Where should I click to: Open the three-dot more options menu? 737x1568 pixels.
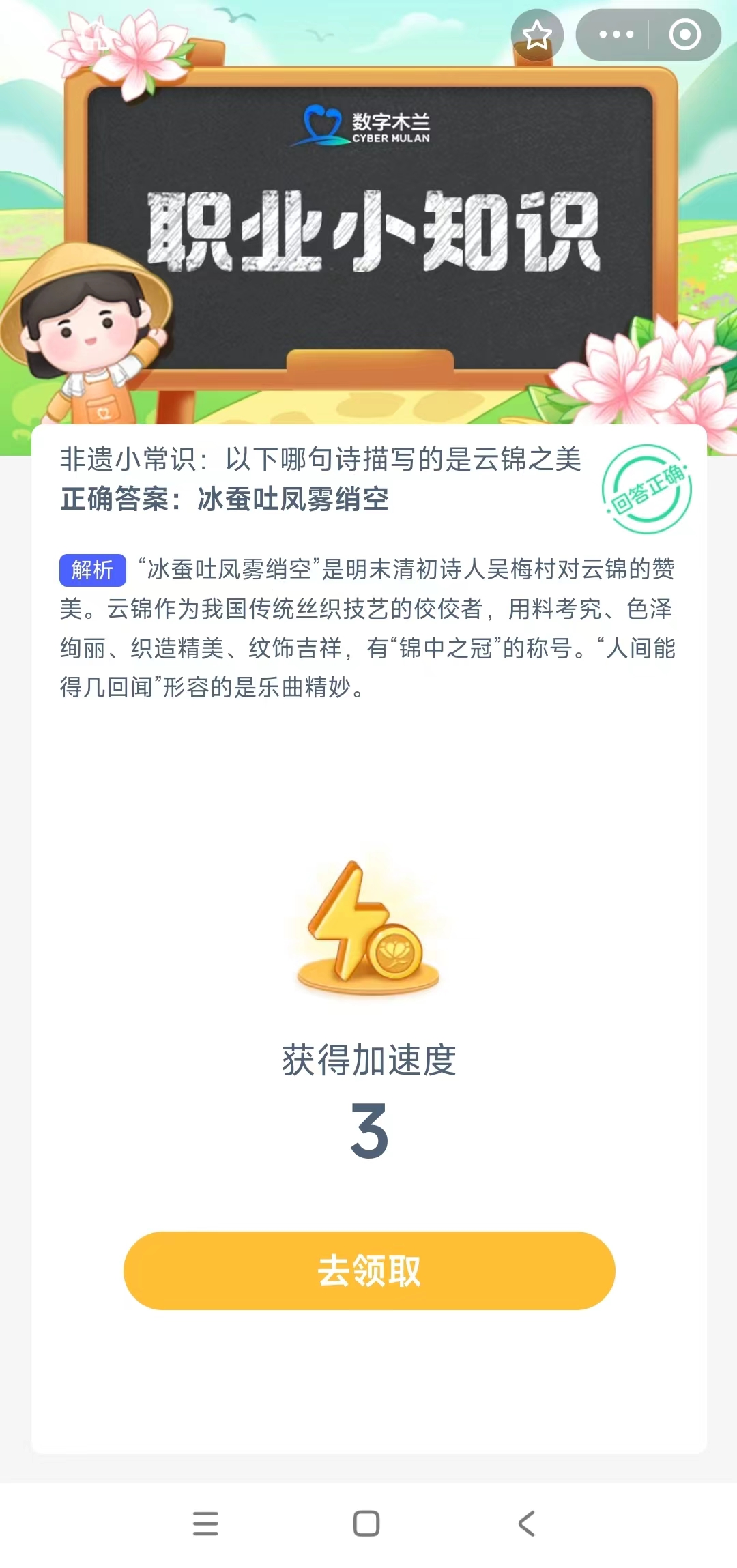click(x=616, y=35)
